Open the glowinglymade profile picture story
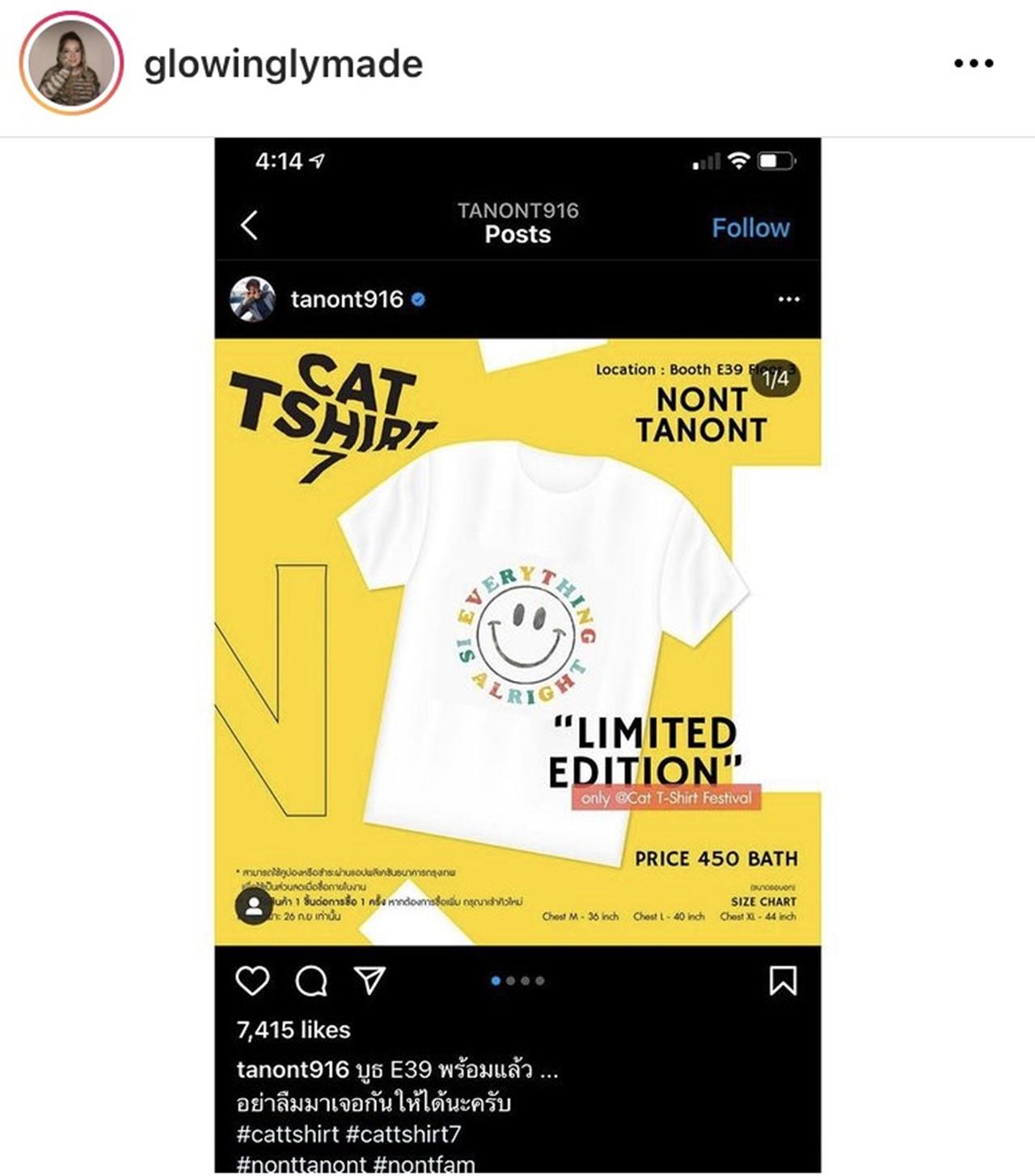The height and width of the screenshot is (1176, 1035). tap(71, 64)
